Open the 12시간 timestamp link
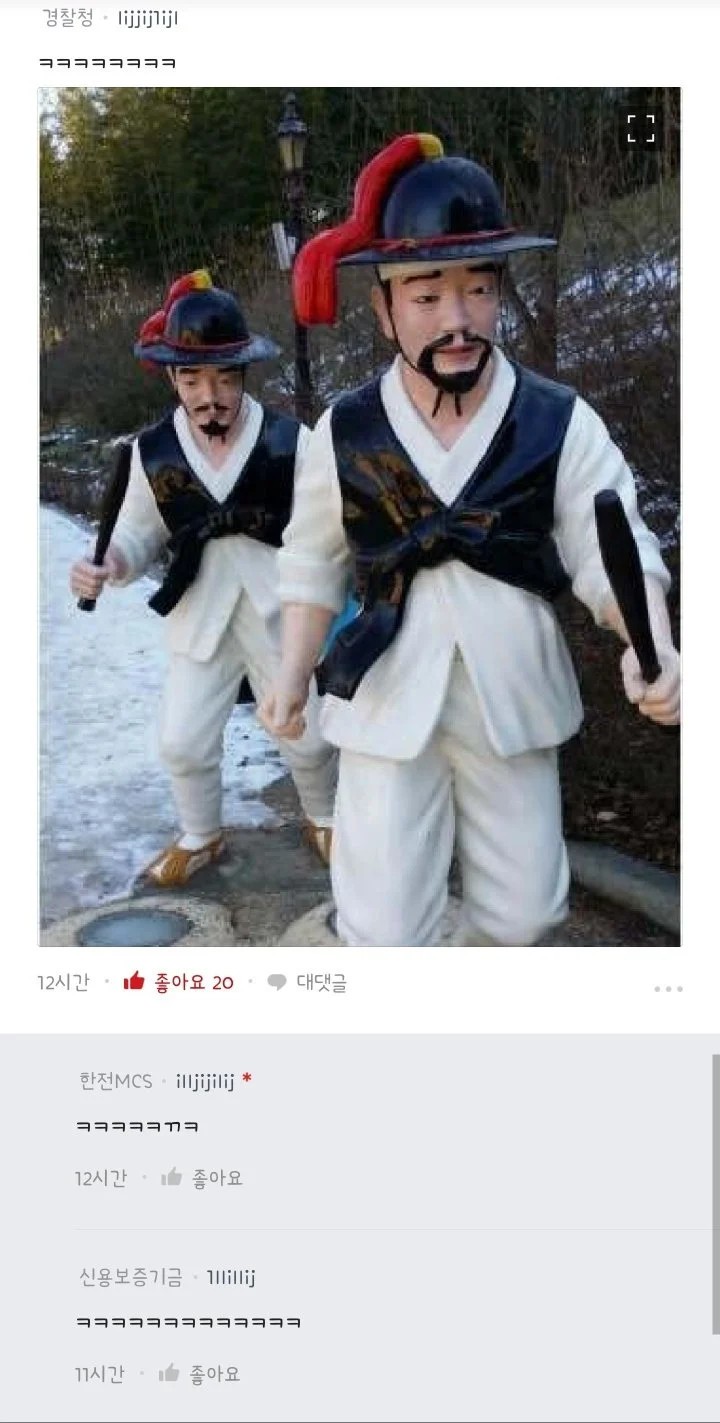The image size is (720, 1423). (x=61, y=983)
